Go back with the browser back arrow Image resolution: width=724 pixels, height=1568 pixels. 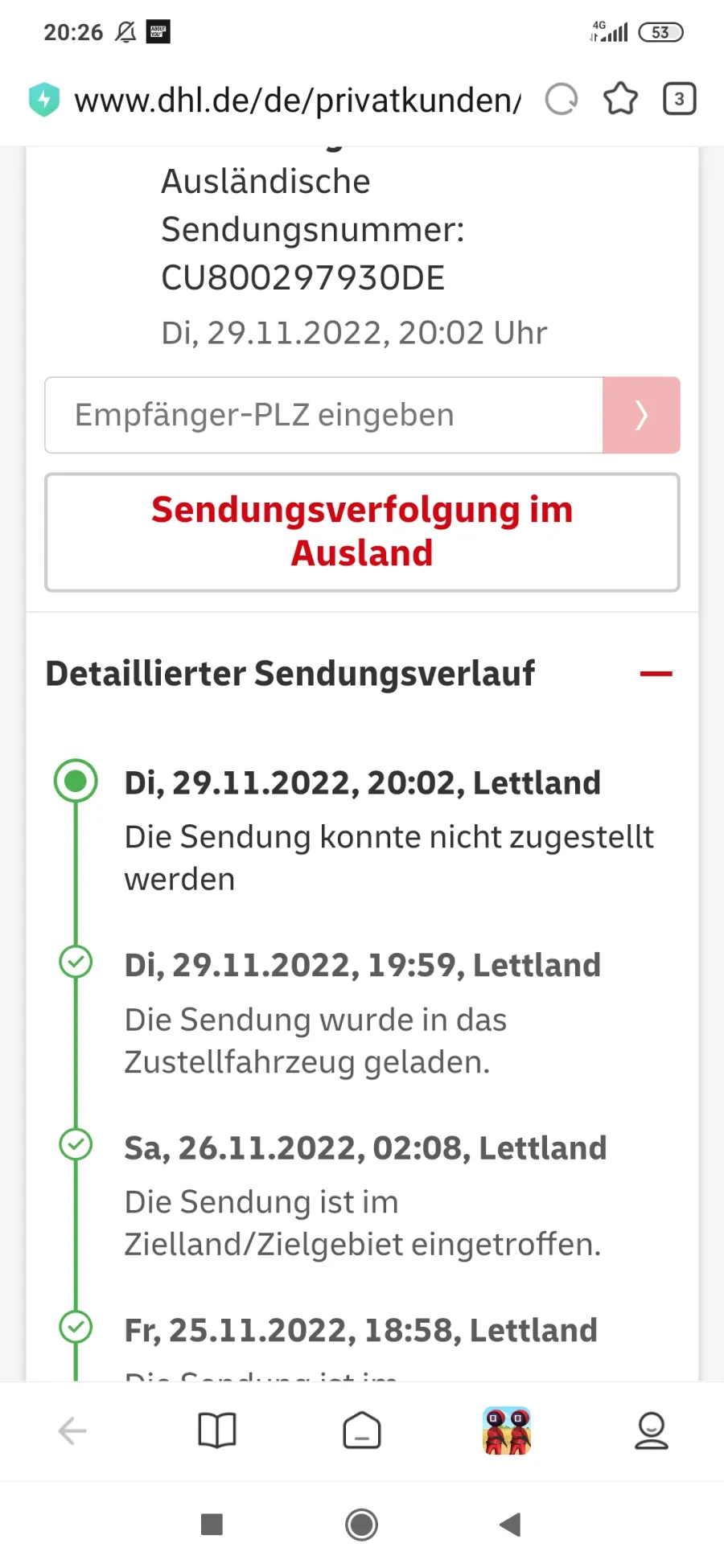[x=72, y=1431]
